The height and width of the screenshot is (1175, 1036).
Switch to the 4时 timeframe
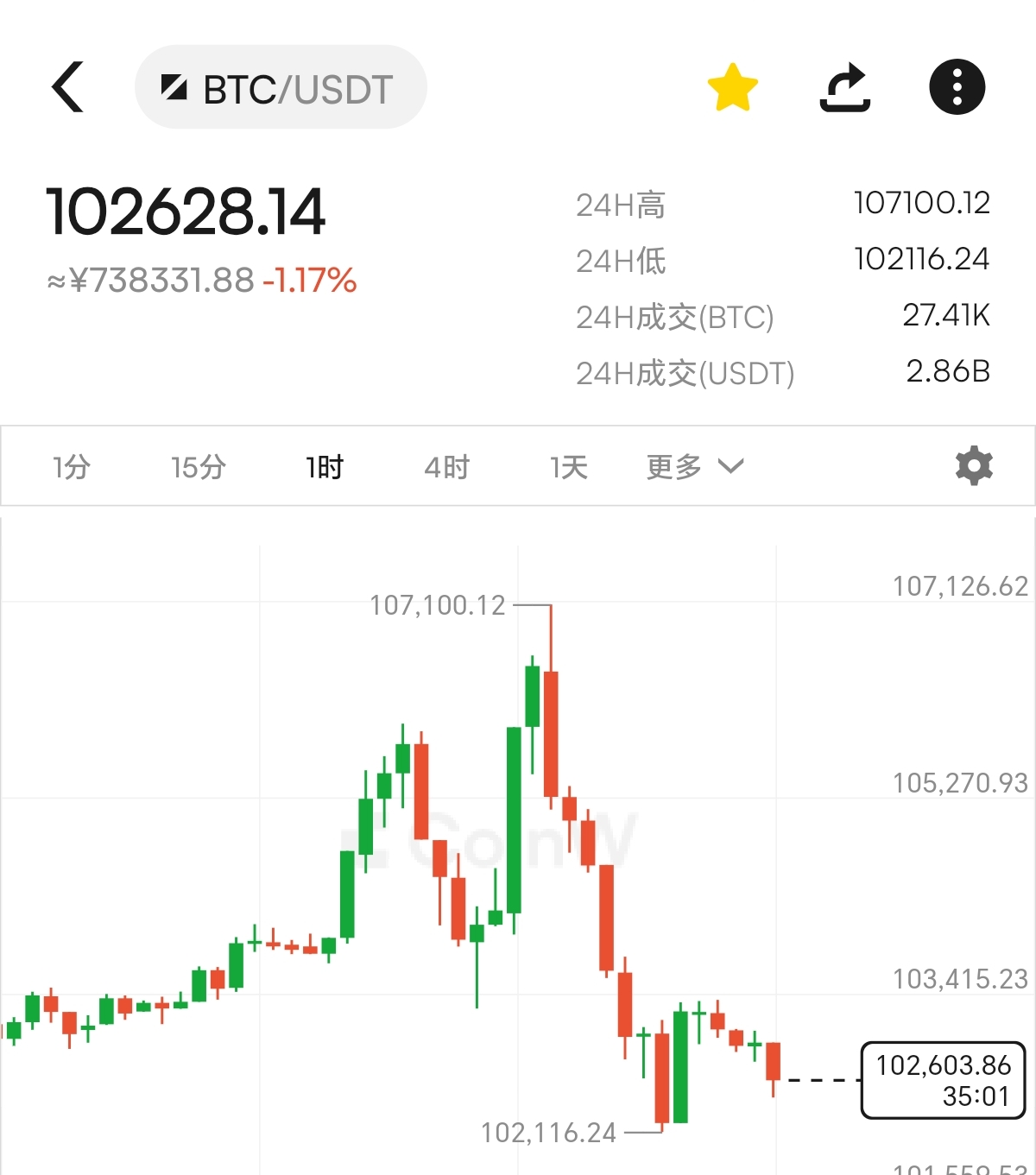click(x=446, y=467)
